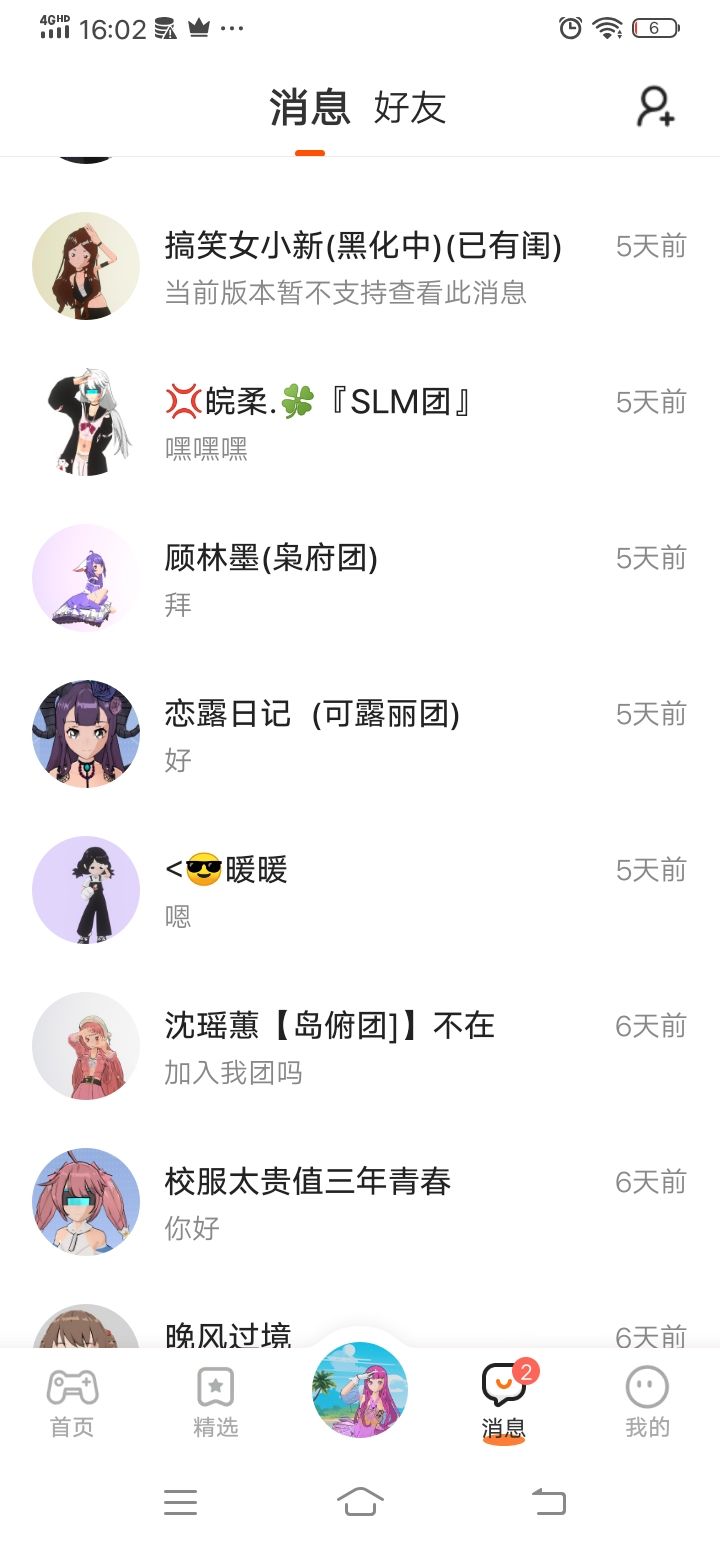
Task: Open conversation with 校服太贵值三年青春
Action: [x=360, y=1203]
